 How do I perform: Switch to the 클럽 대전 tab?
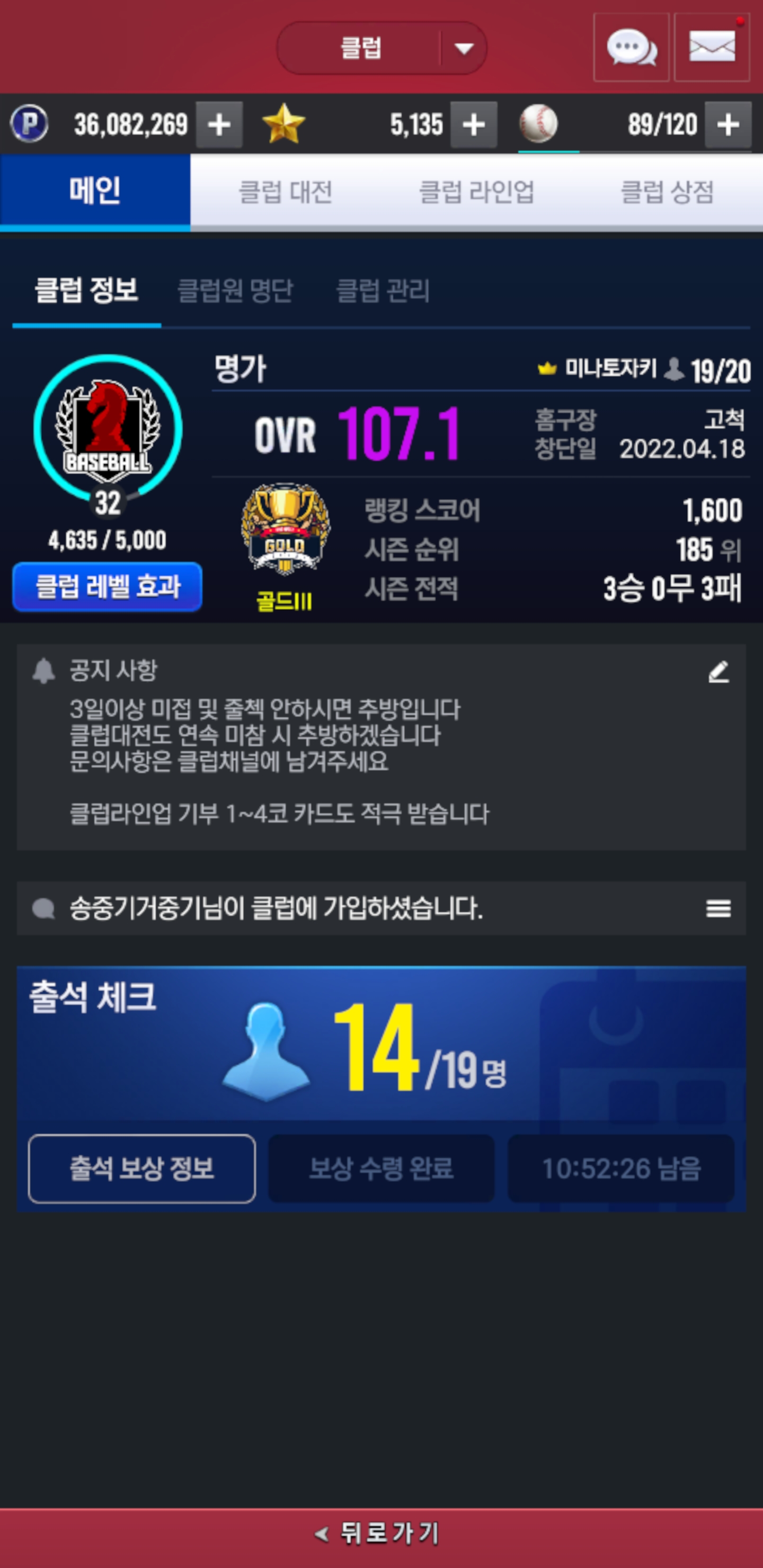[x=285, y=192]
